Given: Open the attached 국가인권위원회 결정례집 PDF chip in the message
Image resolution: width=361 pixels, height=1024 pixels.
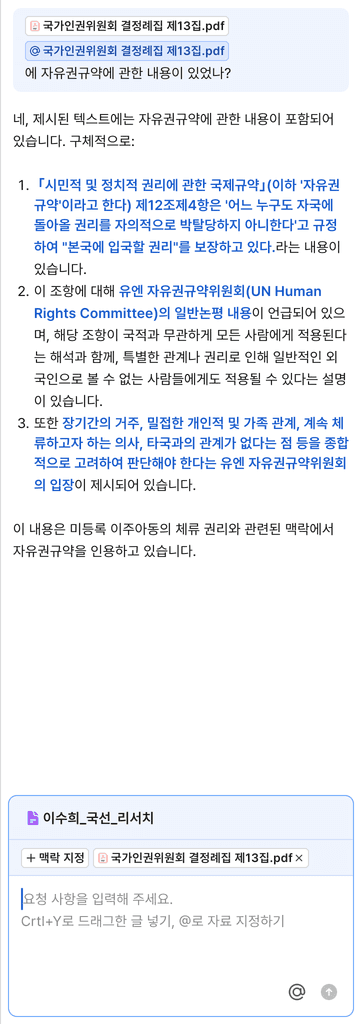Looking at the screenshot, I should click(x=127, y=27).
